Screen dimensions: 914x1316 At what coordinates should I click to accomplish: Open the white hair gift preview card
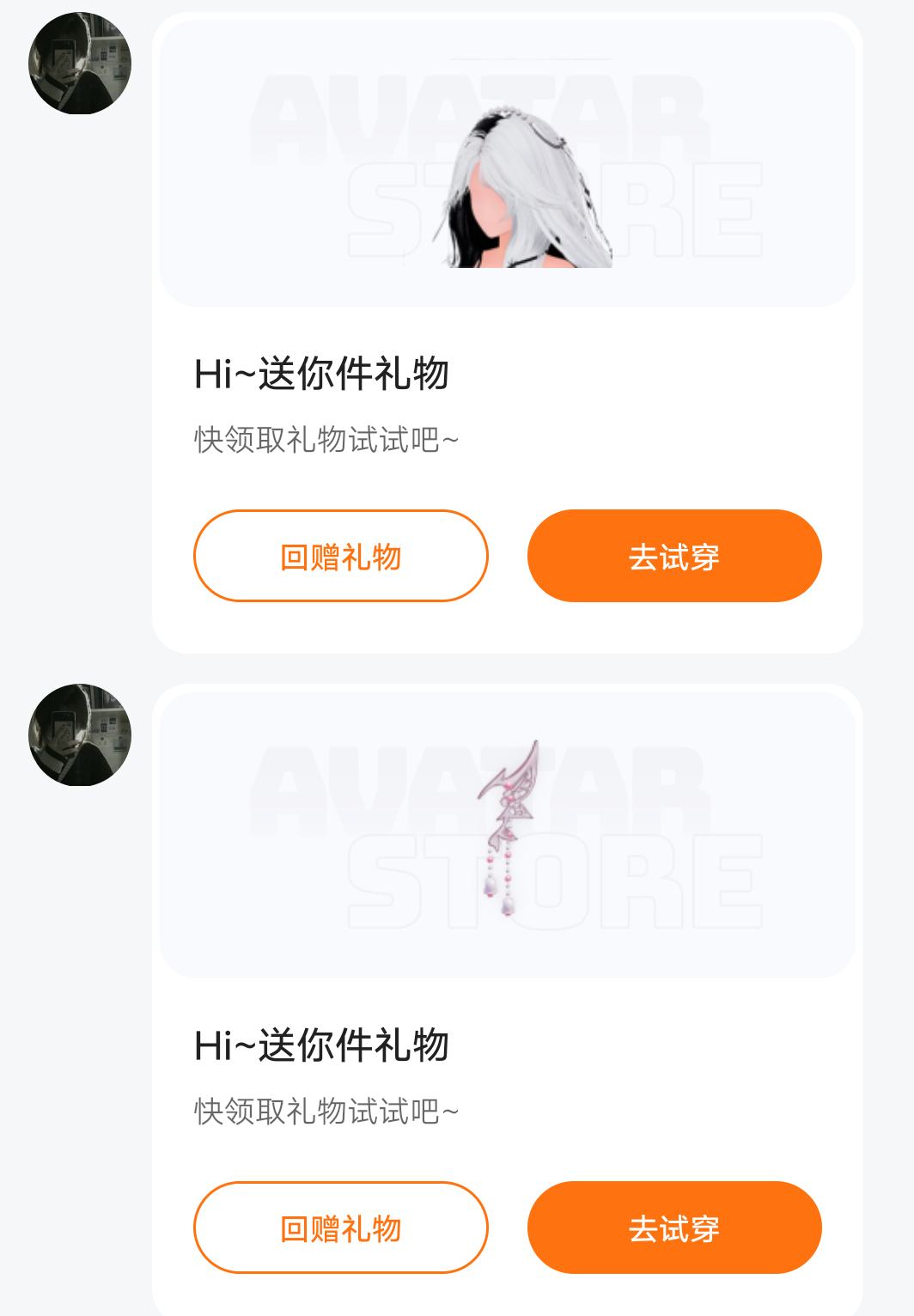(507, 163)
